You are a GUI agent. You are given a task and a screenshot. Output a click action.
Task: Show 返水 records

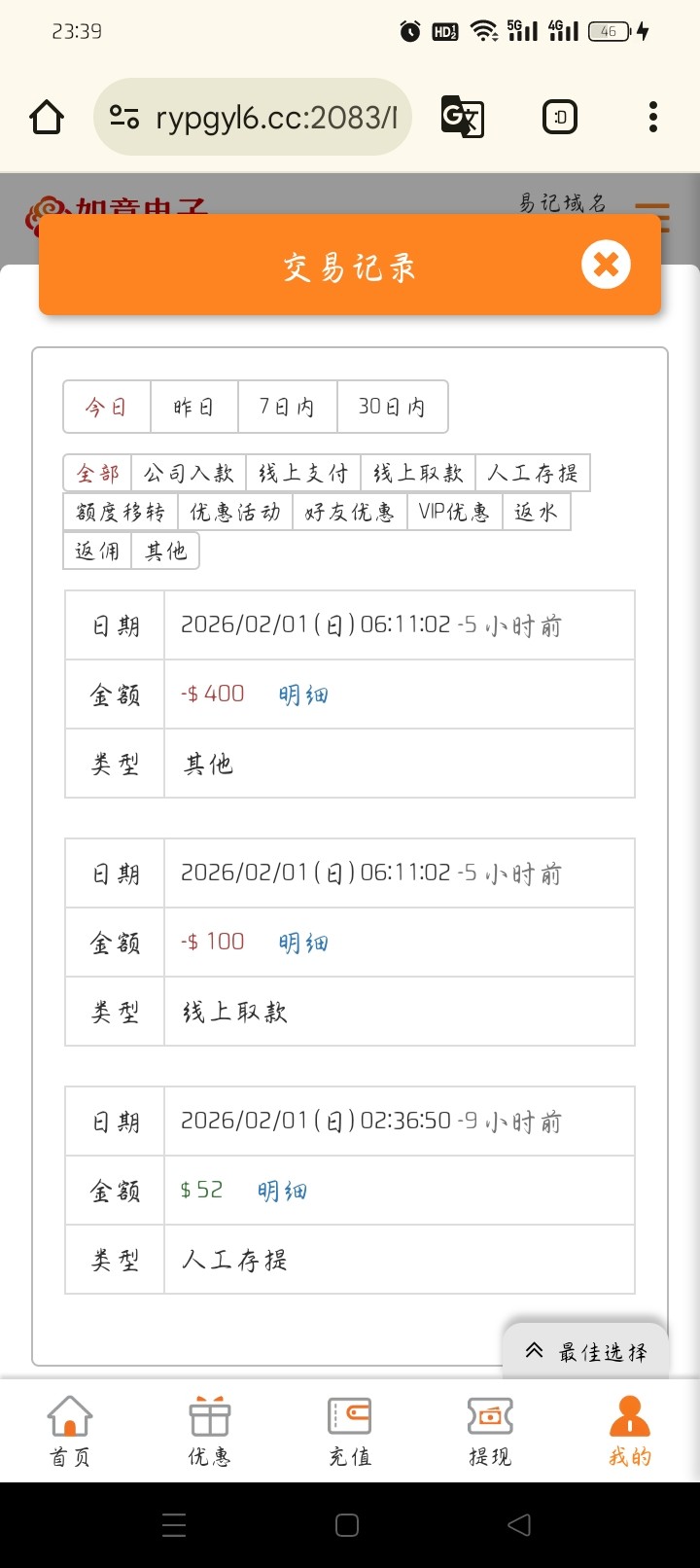coord(536,512)
